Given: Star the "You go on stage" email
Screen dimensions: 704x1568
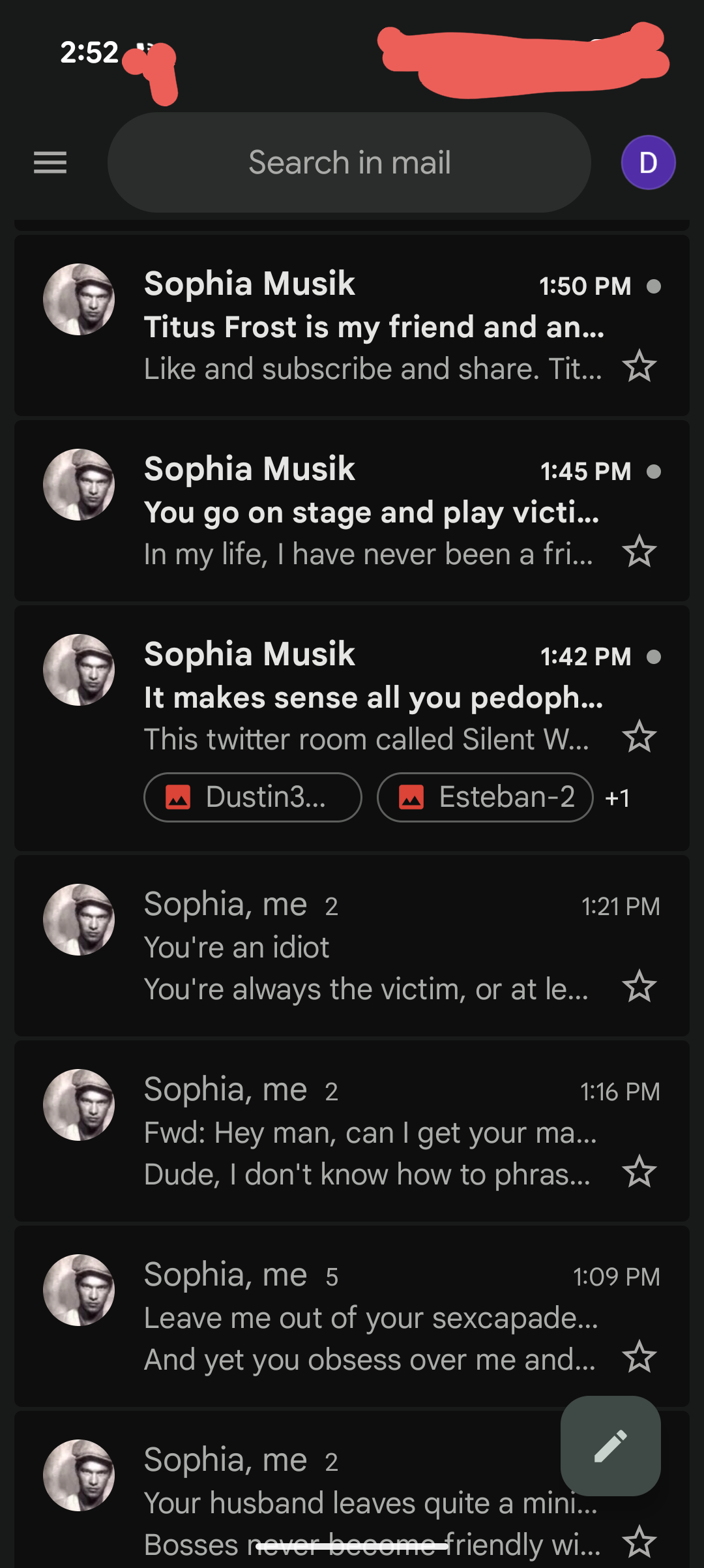Looking at the screenshot, I should (x=639, y=552).
